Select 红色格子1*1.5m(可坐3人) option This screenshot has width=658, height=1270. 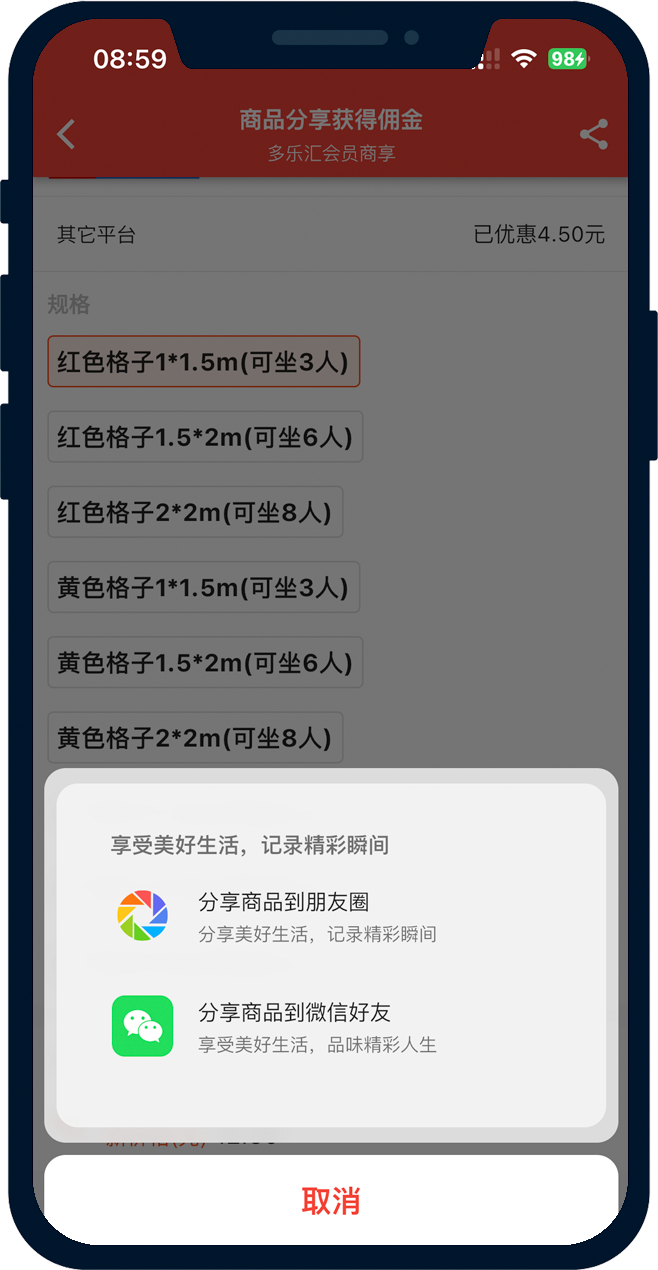click(203, 361)
